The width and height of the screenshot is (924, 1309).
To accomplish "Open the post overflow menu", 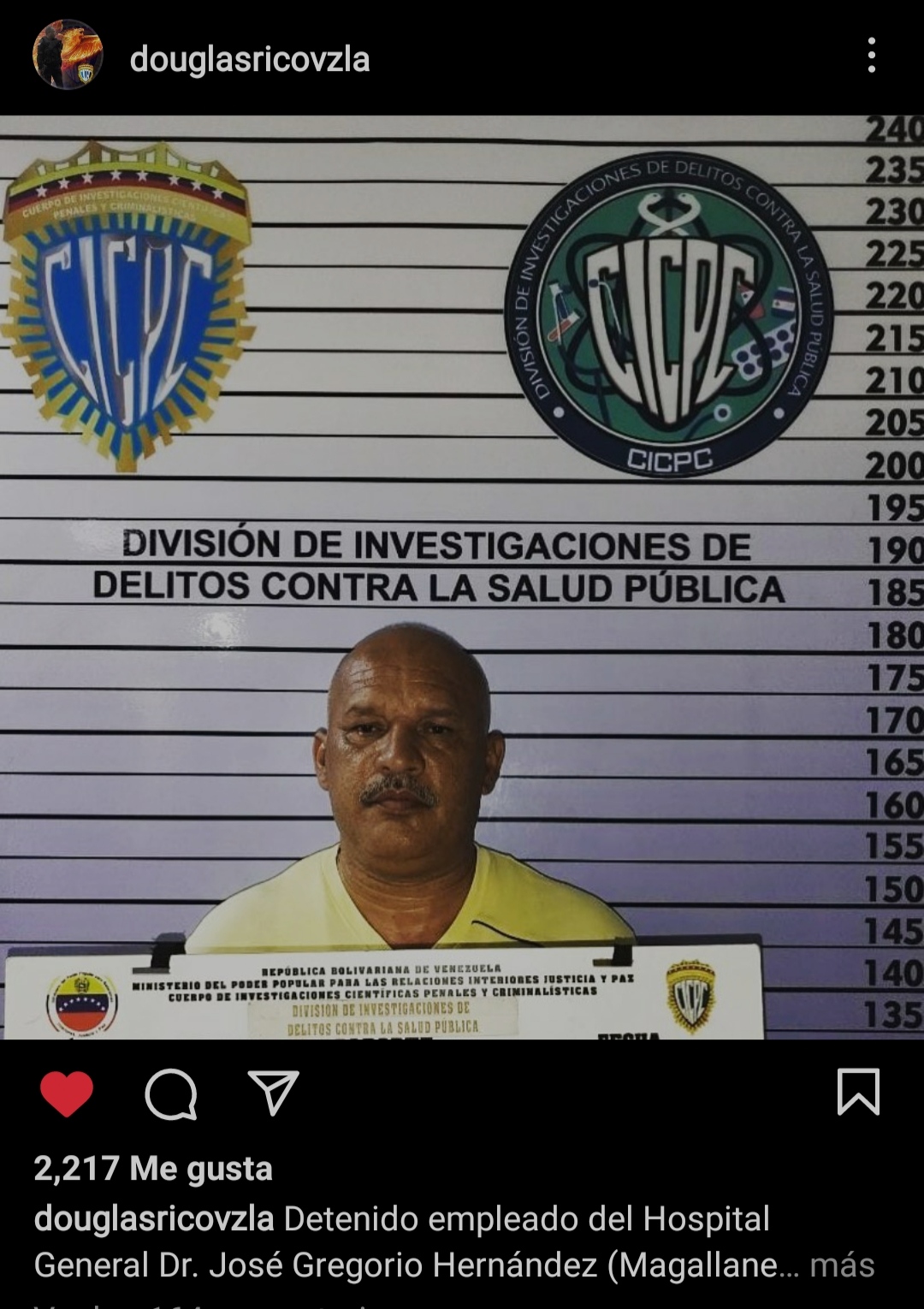I will point(871,56).
